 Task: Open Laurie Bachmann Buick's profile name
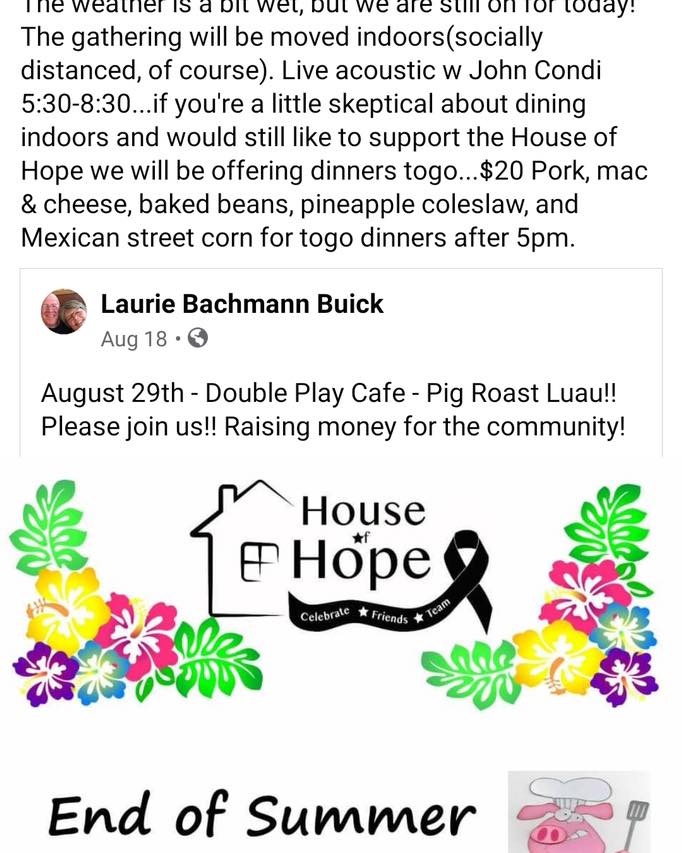pyautogui.click(x=242, y=304)
